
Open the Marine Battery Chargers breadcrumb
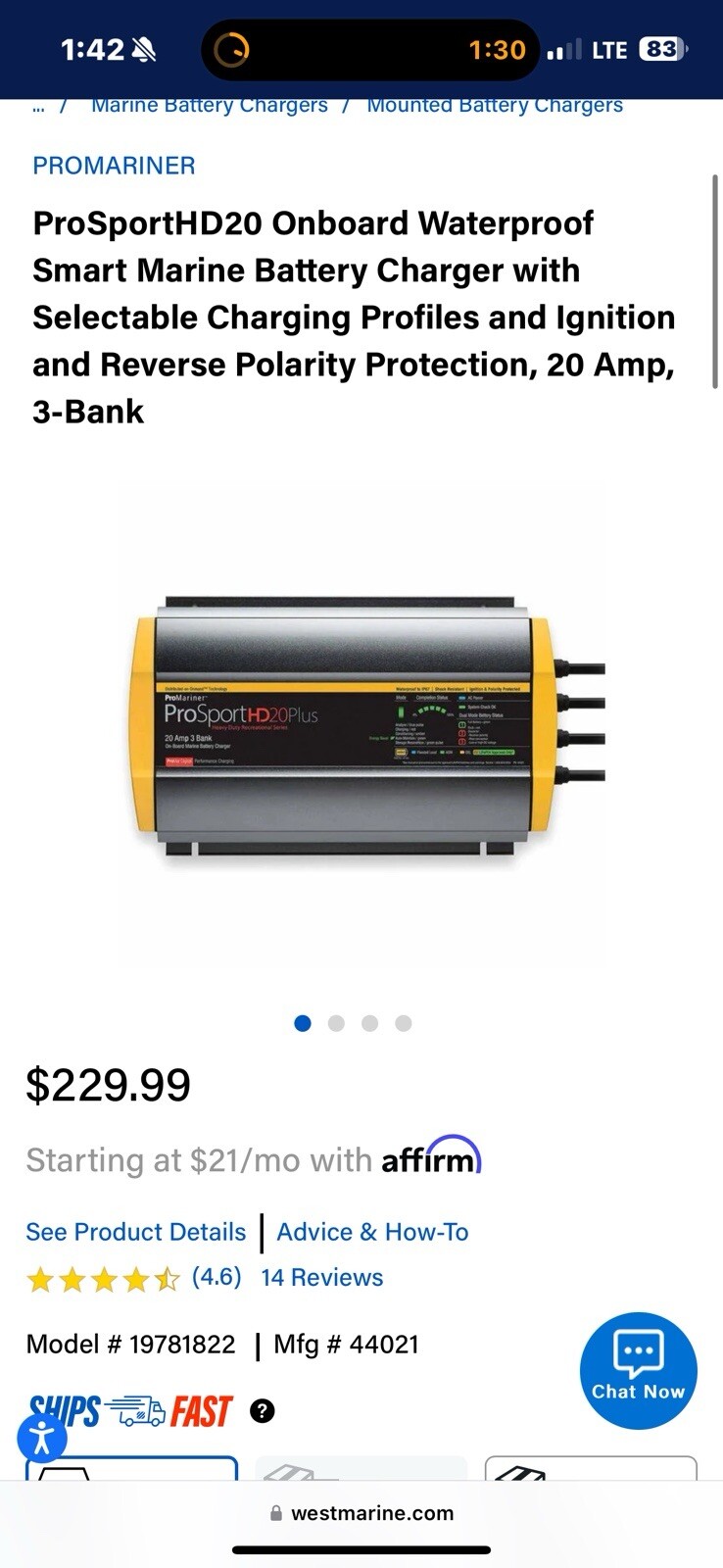click(209, 104)
